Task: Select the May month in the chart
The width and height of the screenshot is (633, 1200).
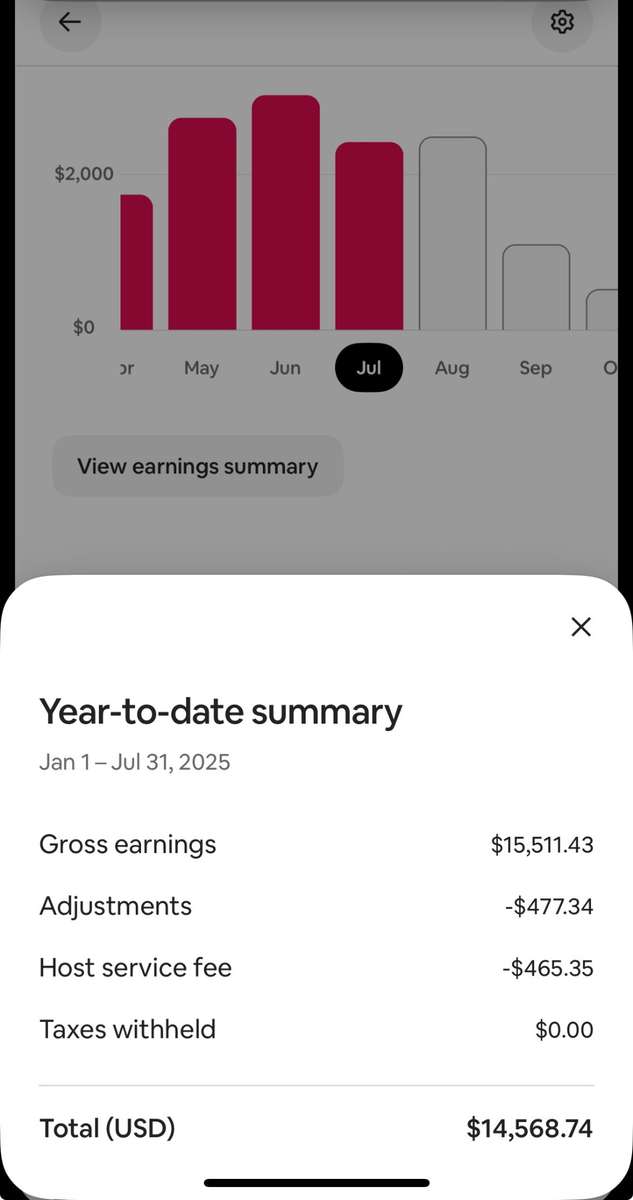Action: 201,368
